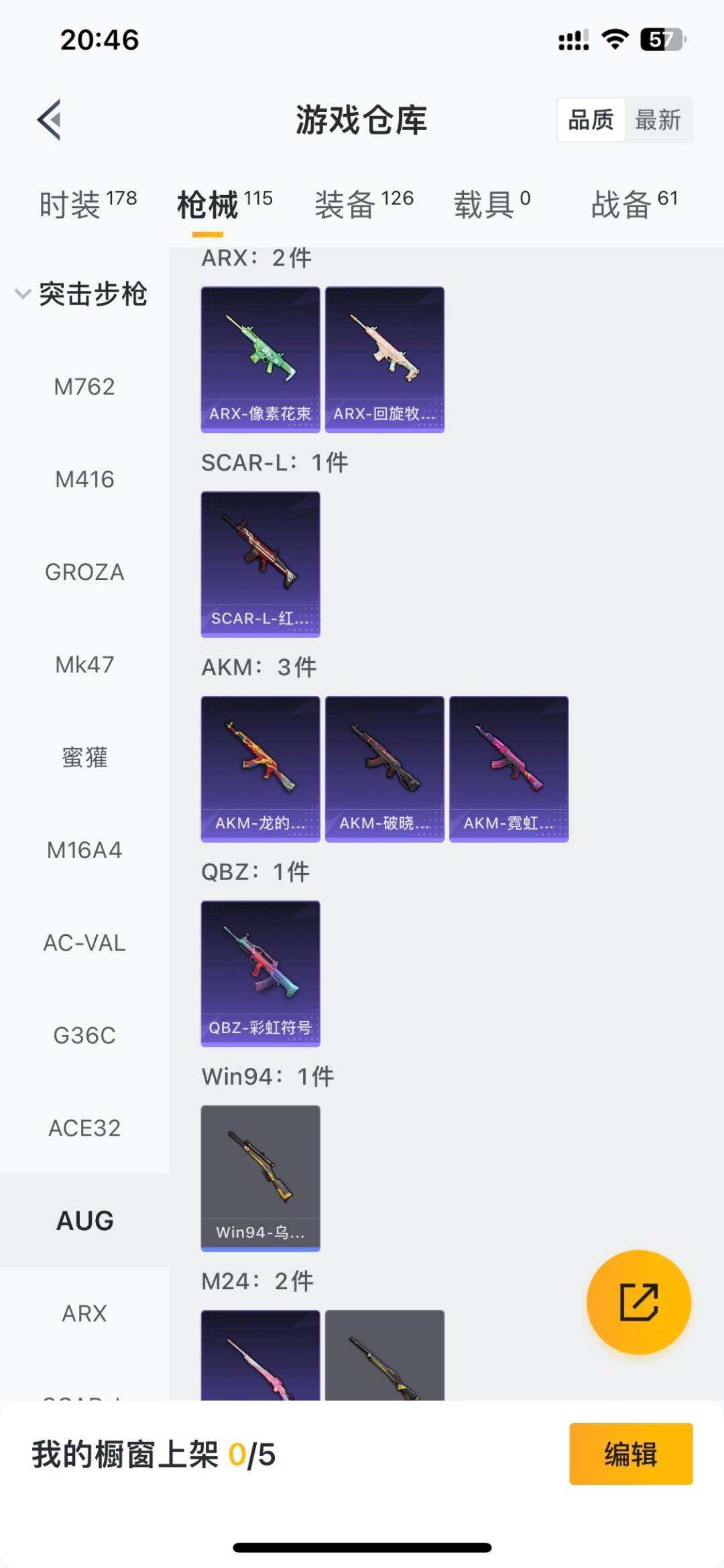
Task: Select M762 from the rifle list
Action: coord(85,386)
